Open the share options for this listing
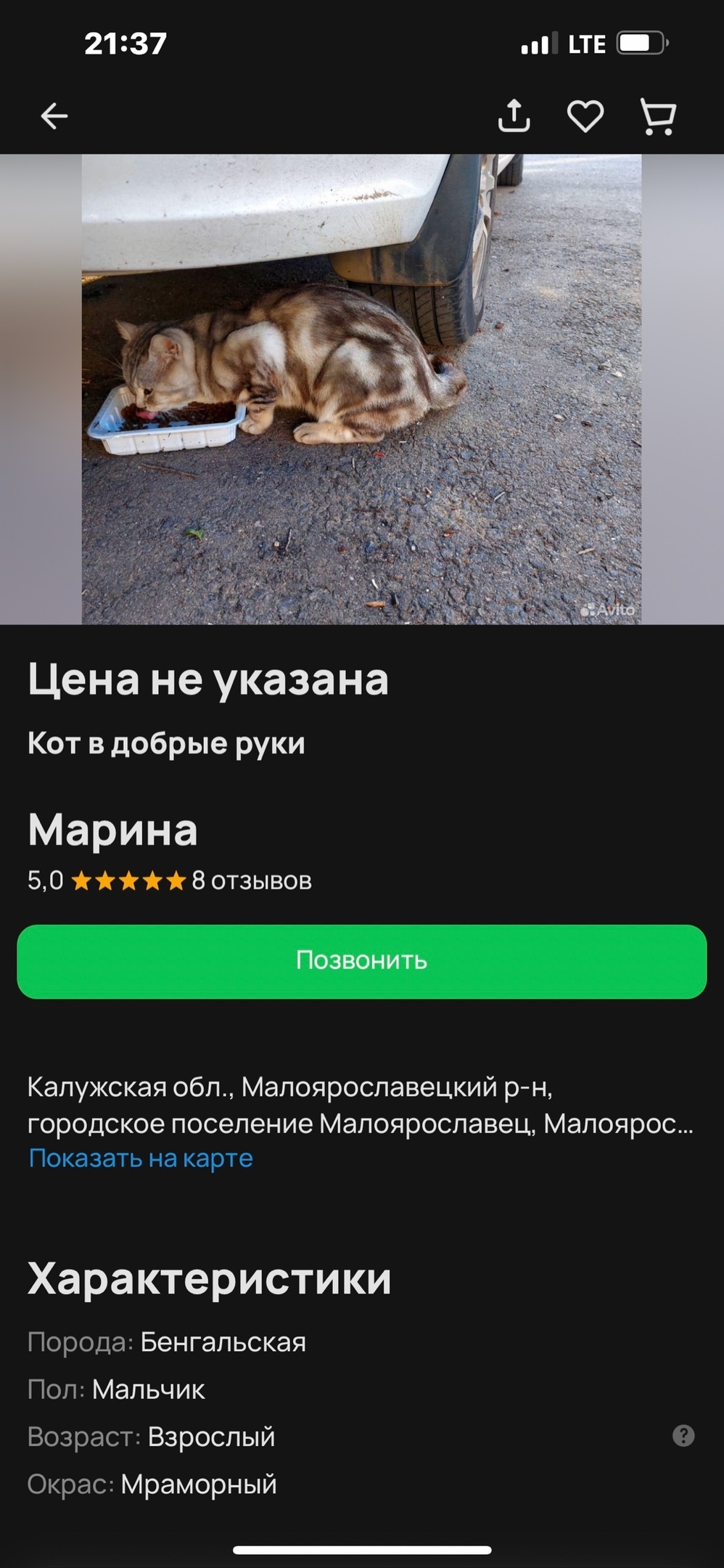The height and width of the screenshot is (1568, 724). pyautogui.click(x=515, y=116)
